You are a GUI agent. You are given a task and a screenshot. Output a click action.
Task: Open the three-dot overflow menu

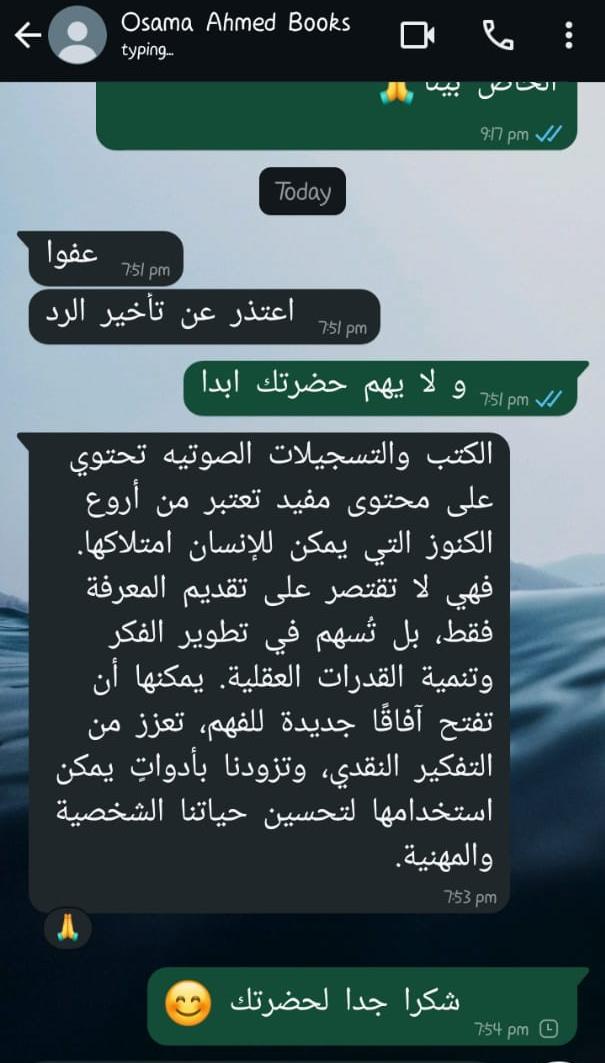(x=569, y=36)
